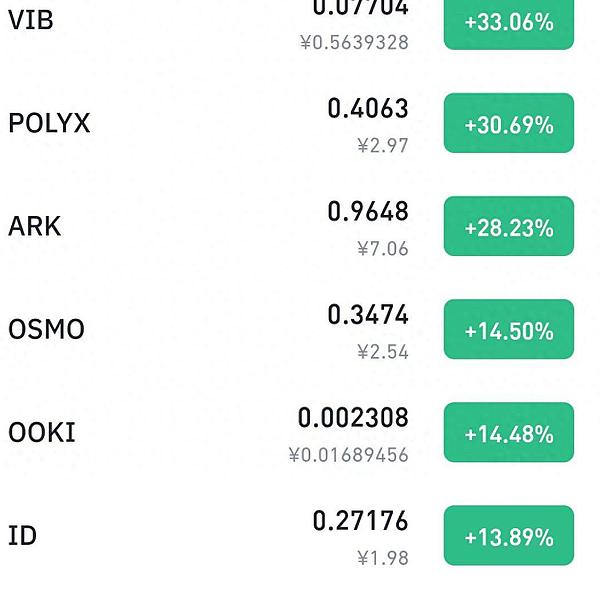
Task: Open the POLYX trading pair
Action: coord(49,123)
